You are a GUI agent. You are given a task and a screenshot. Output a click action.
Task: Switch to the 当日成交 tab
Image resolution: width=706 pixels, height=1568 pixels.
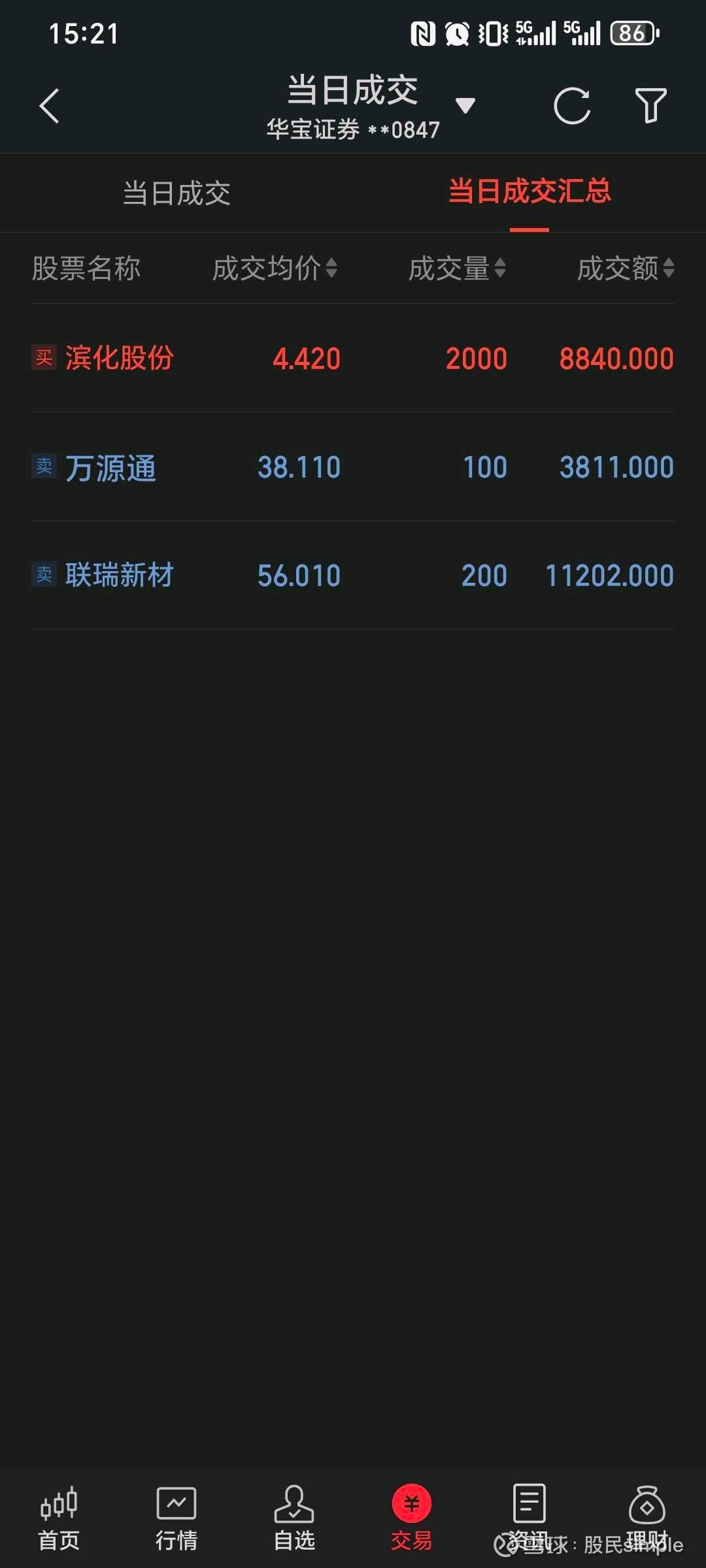[176, 193]
